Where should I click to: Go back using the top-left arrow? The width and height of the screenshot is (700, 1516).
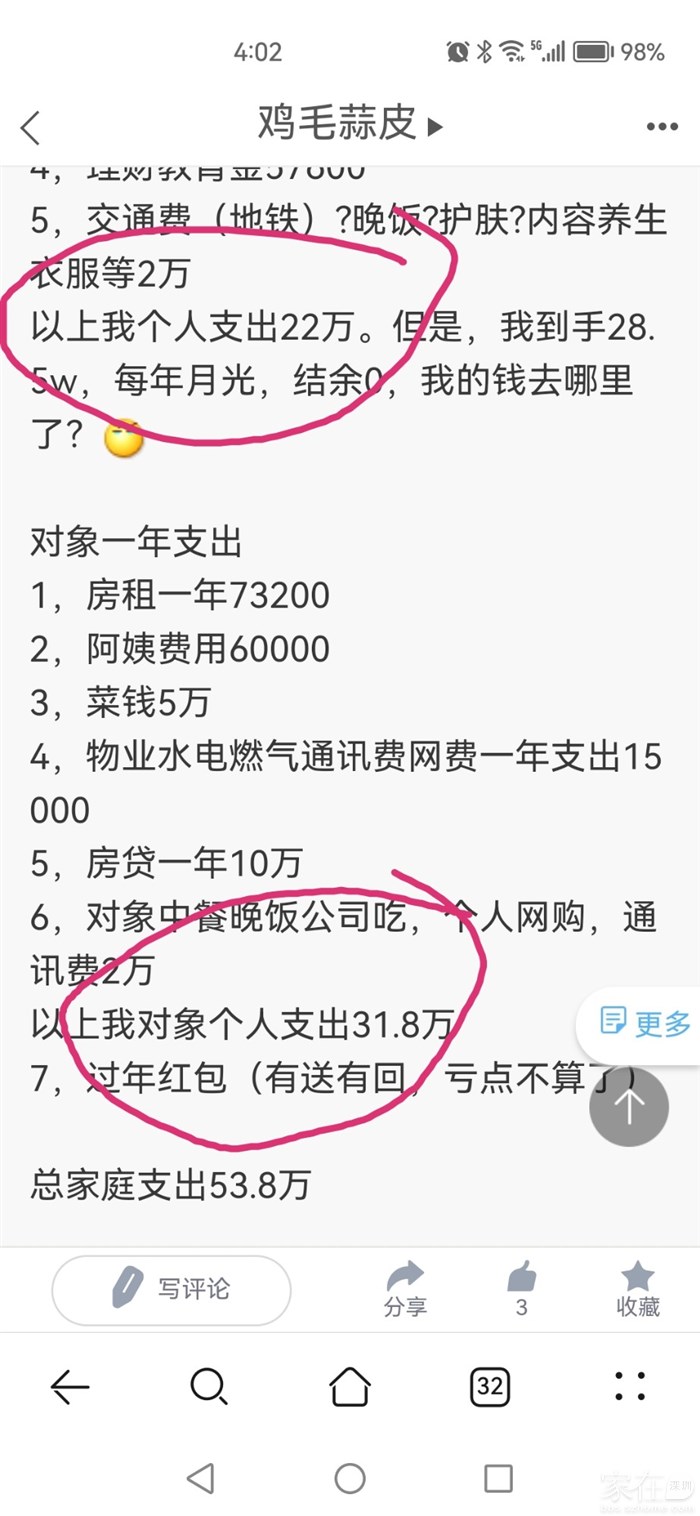pyautogui.click(x=31, y=127)
